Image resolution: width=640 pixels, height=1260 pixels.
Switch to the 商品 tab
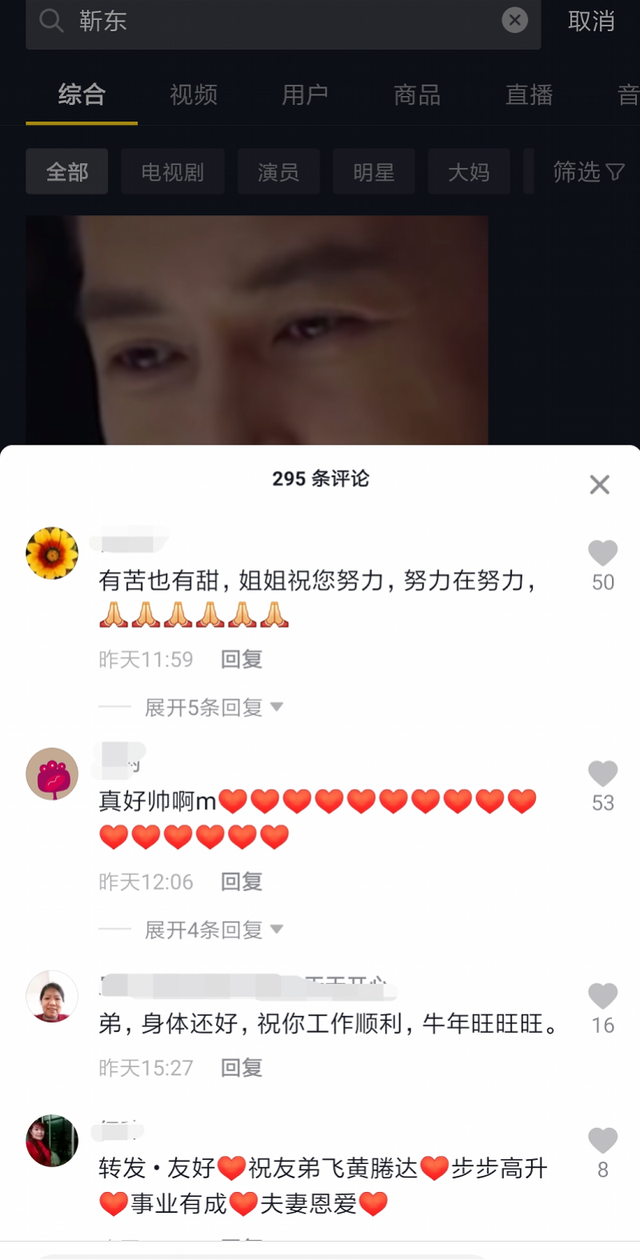[x=417, y=95]
